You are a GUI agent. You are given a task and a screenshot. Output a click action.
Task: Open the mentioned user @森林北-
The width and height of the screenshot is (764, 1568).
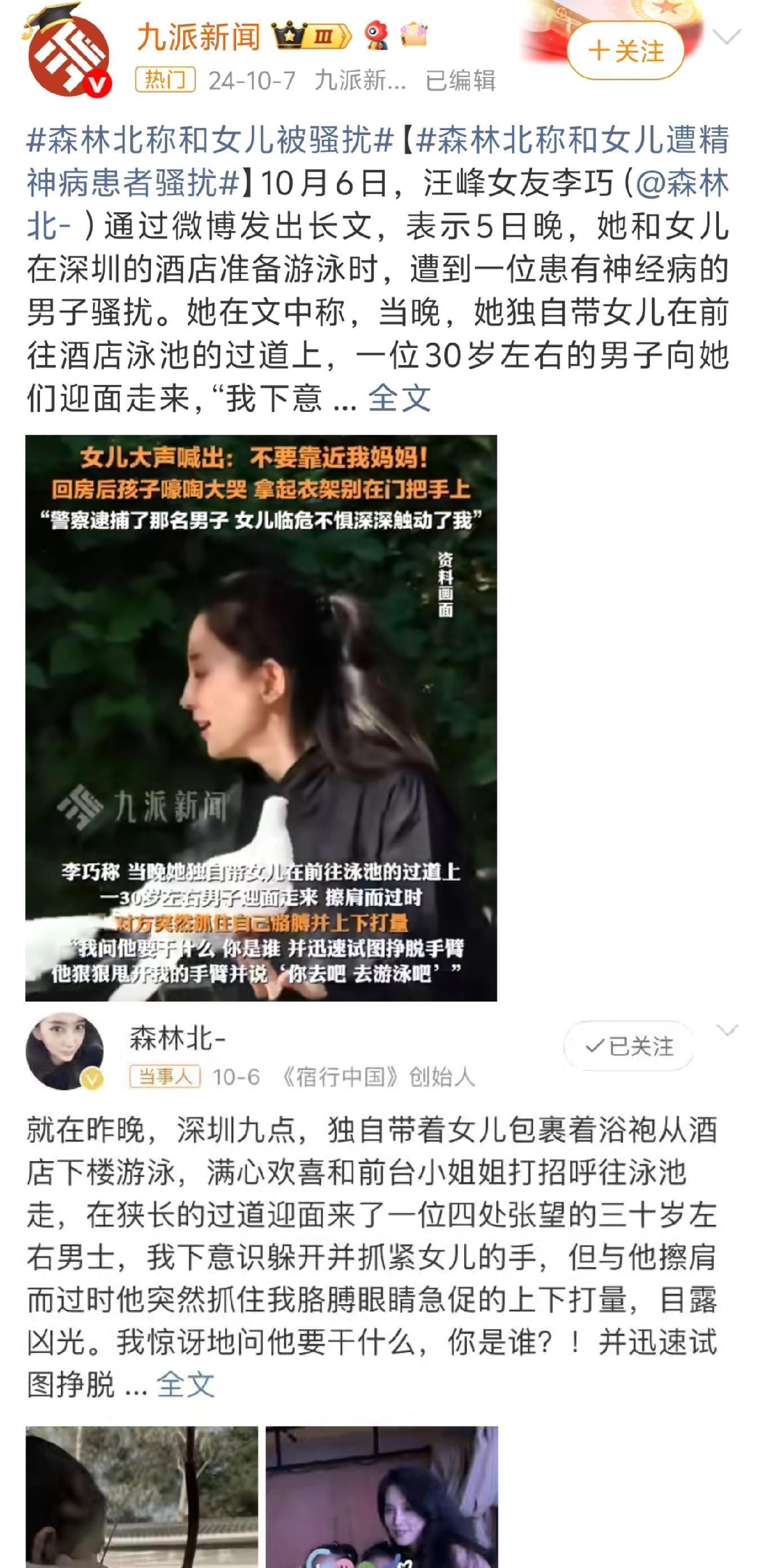tap(681, 183)
